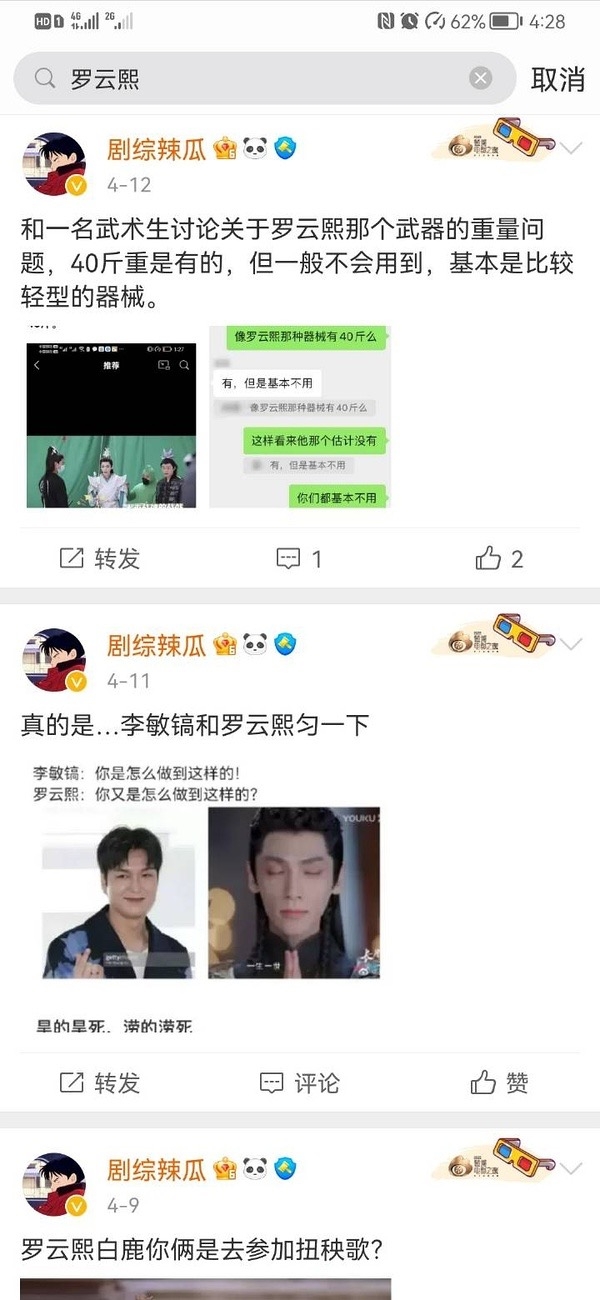Cancel the search with 取消

click(557, 79)
